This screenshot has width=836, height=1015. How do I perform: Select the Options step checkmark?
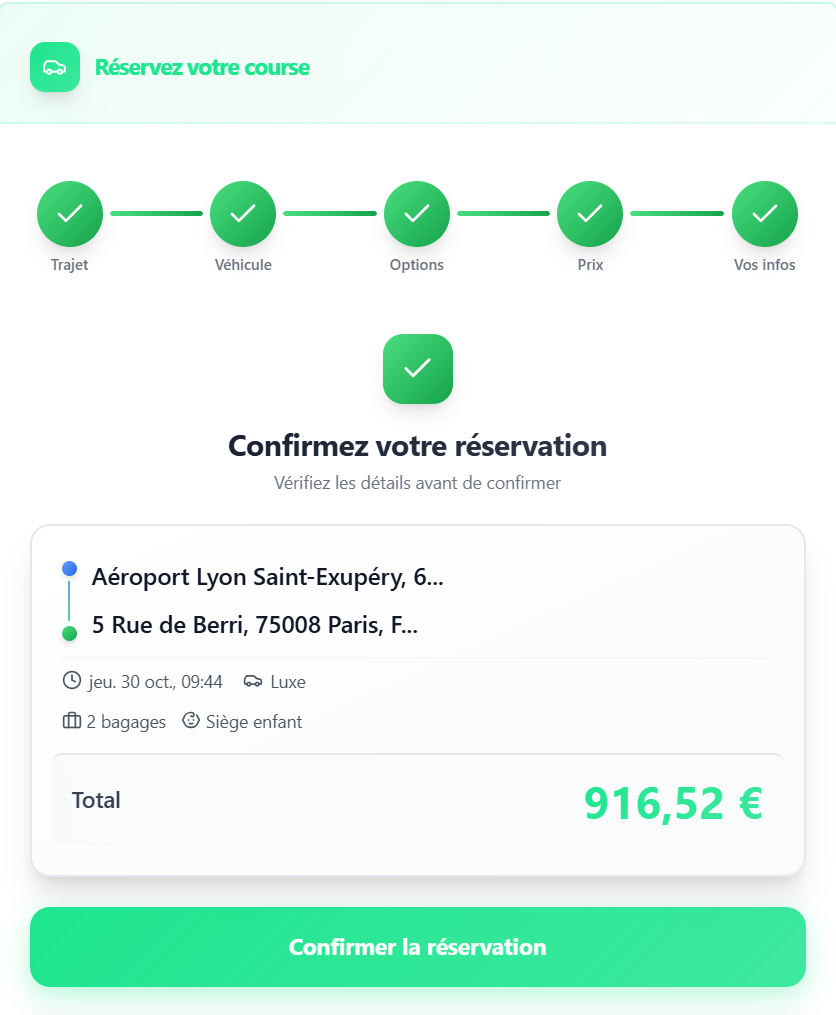417,213
